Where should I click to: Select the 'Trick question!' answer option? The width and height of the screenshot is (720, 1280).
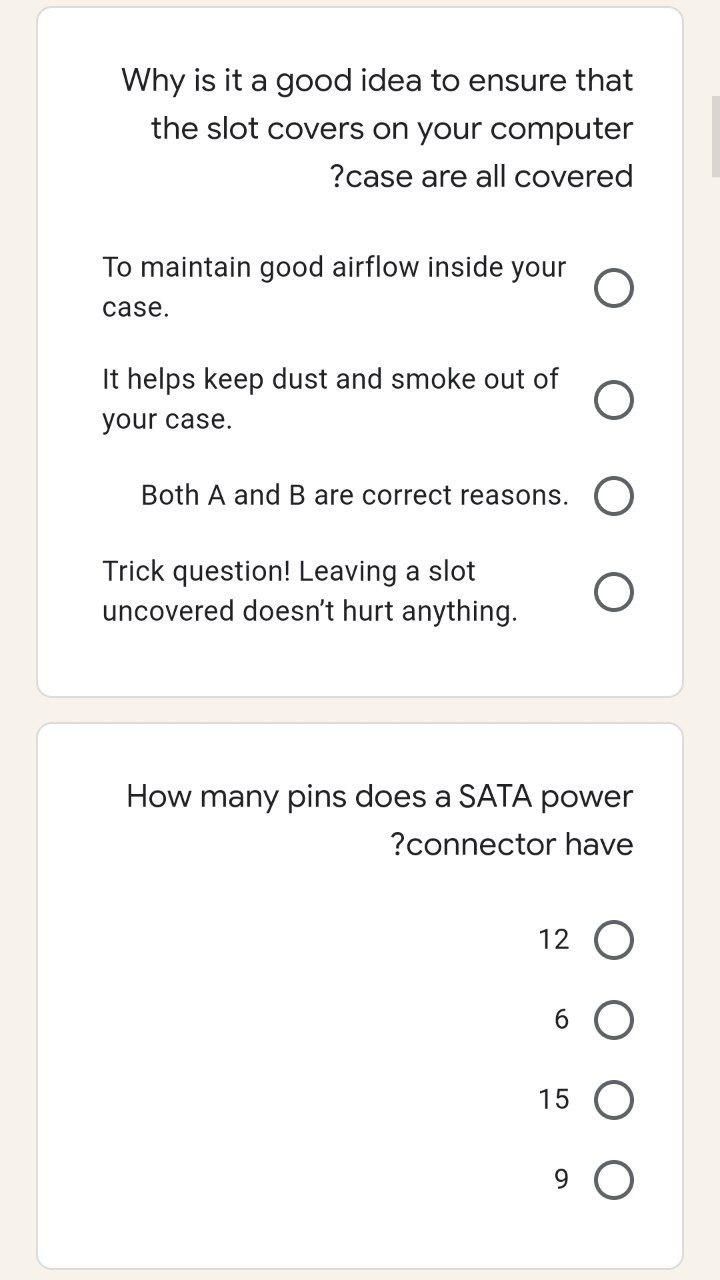point(613,592)
